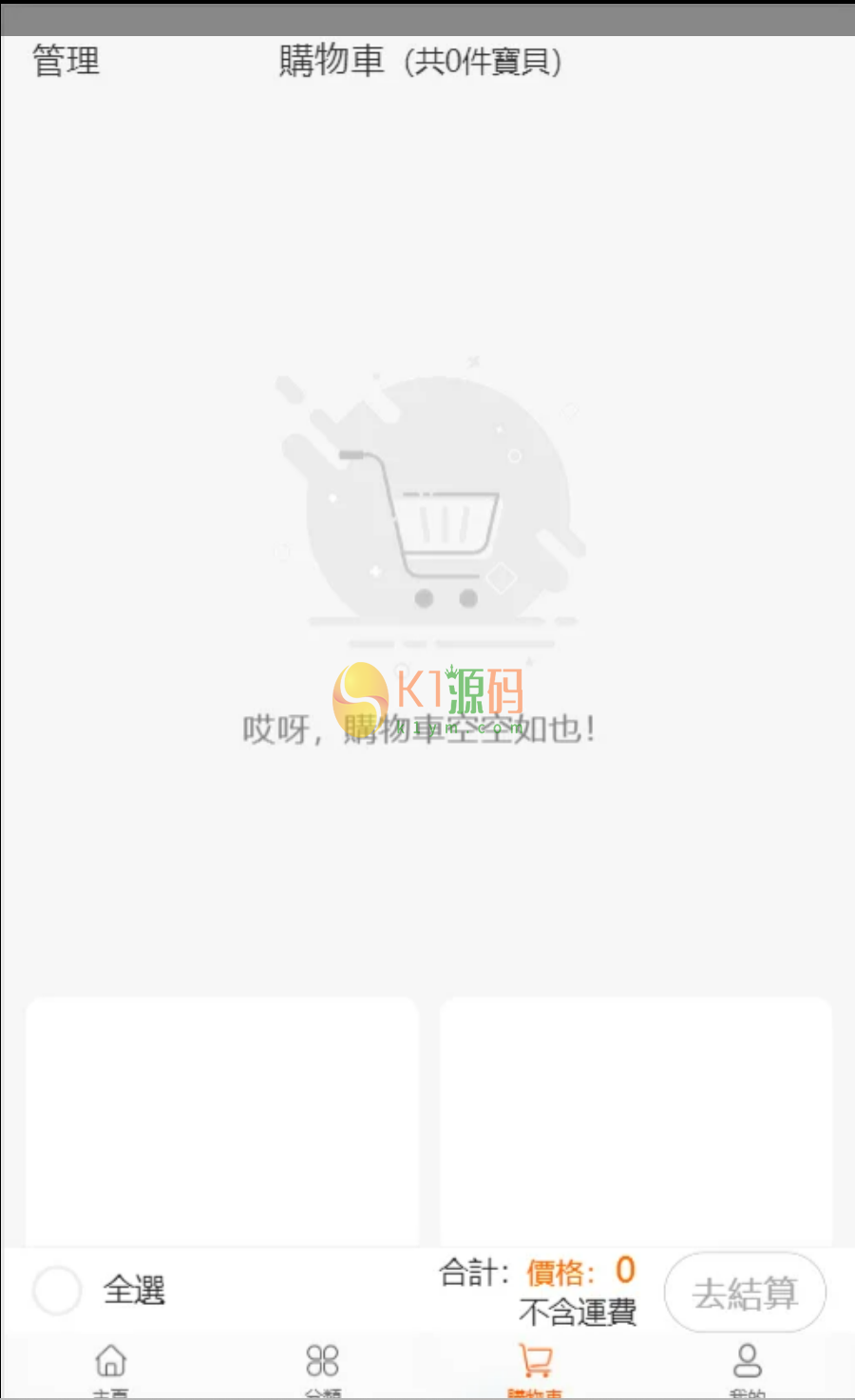
Task: Open the 購物車 cart tab
Action: [x=535, y=1366]
